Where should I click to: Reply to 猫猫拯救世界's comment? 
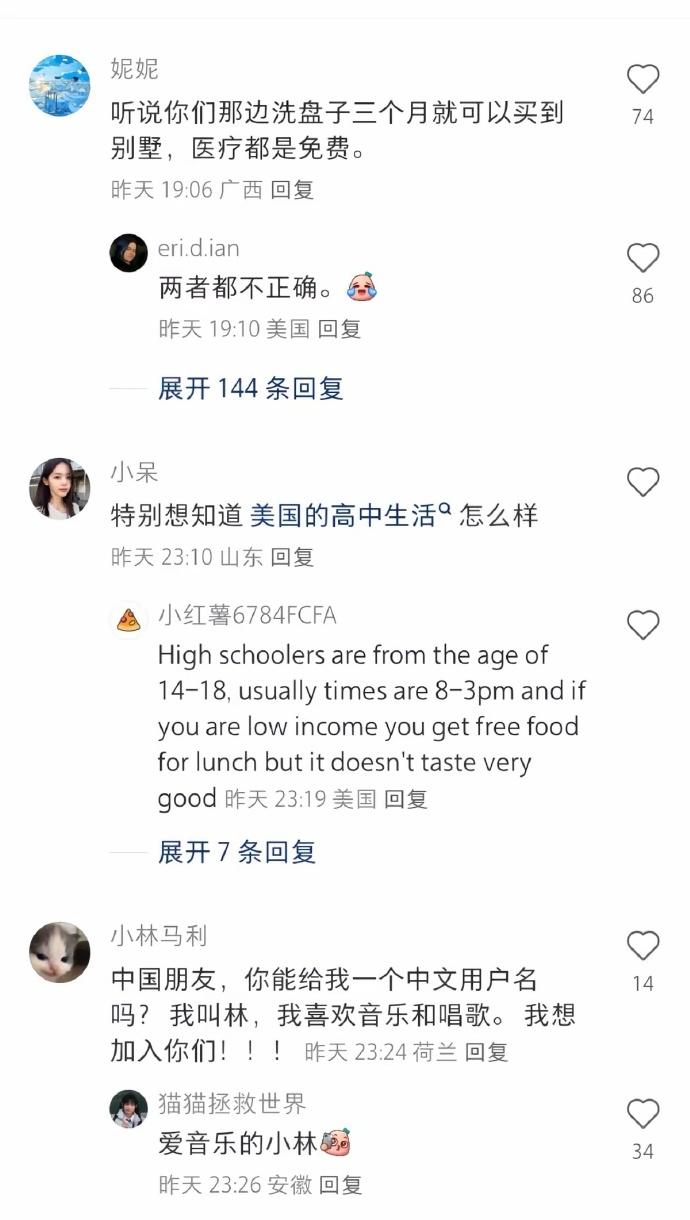[340, 1185]
